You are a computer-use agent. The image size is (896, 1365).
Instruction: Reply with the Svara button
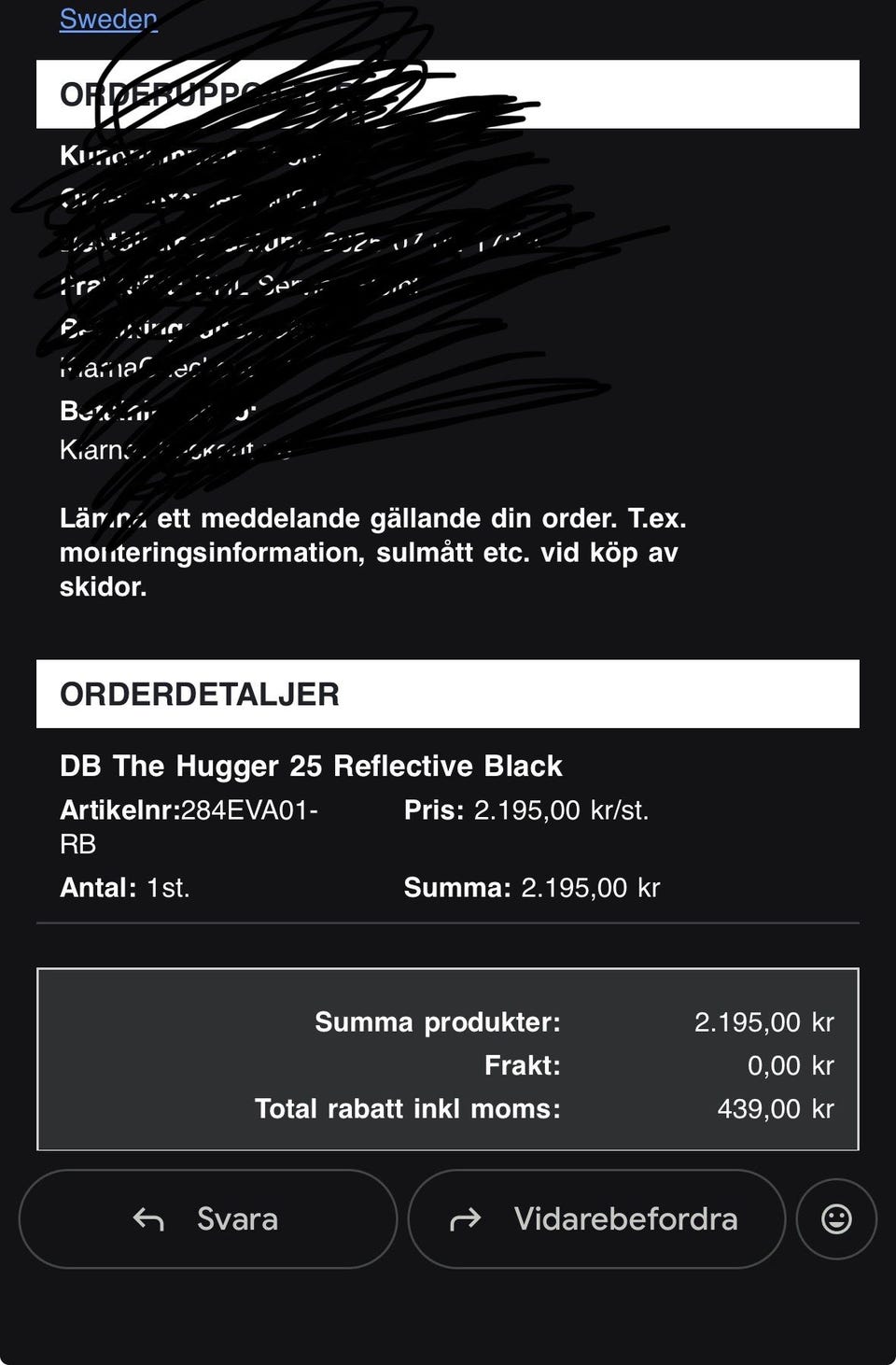pos(208,1218)
